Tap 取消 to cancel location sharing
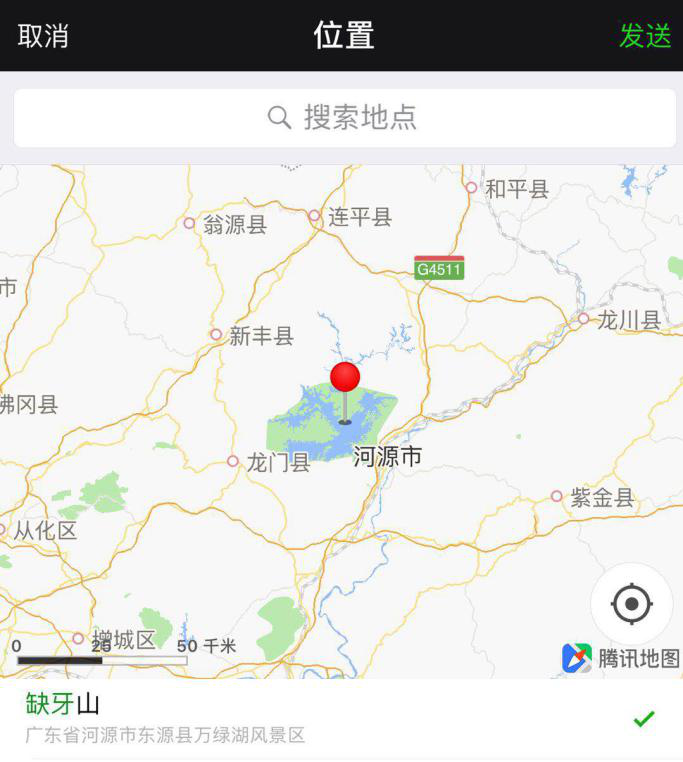Screen dimensions: 683x762 point(43,36)
